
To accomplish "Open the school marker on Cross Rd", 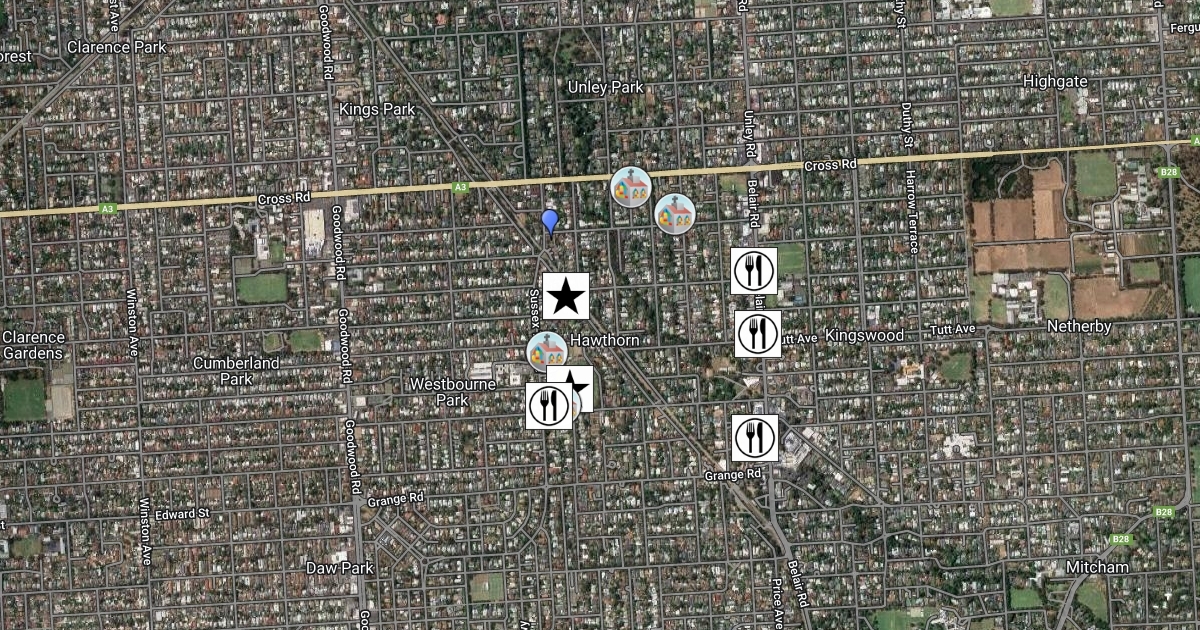I will [x=631, y=187].
